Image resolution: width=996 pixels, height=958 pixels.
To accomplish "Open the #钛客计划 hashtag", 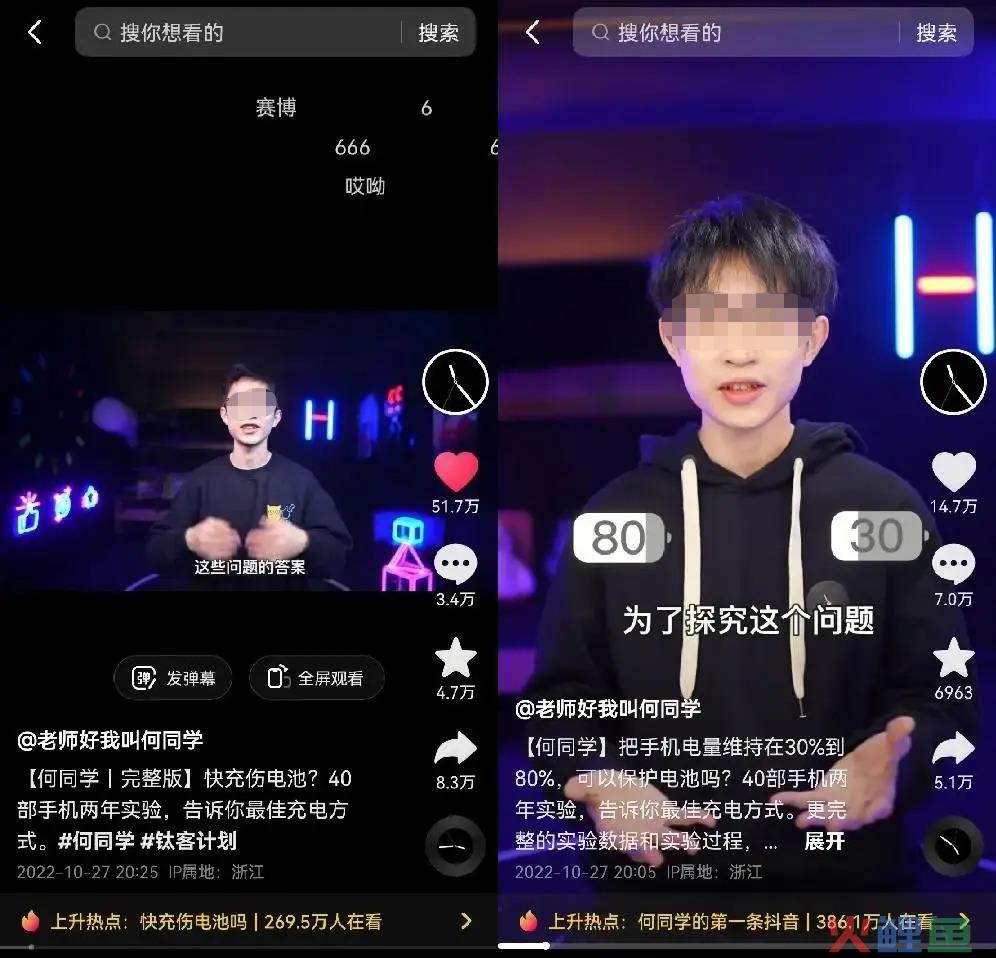I will click(x=190, y=840).
